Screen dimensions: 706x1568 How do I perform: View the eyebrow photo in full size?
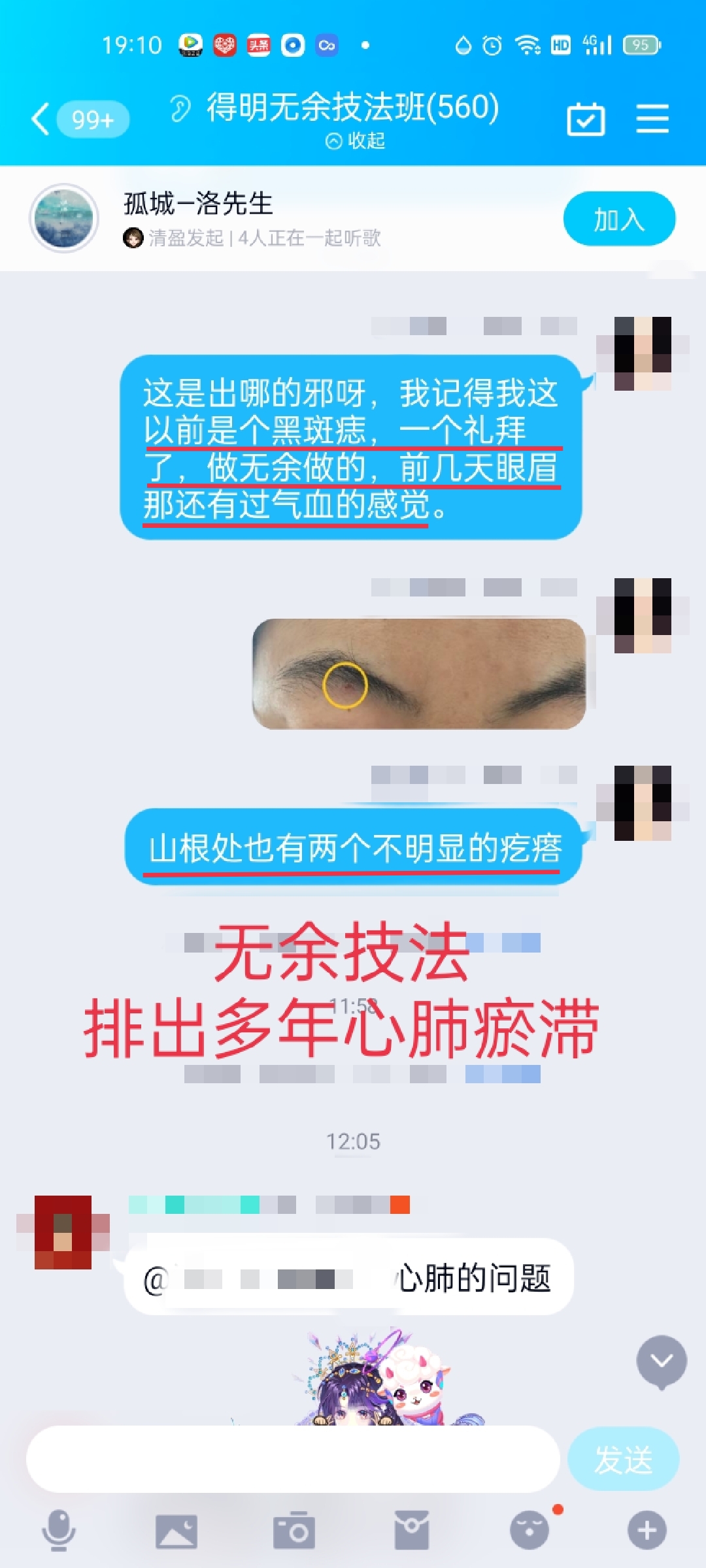click(x=419, y=674)
